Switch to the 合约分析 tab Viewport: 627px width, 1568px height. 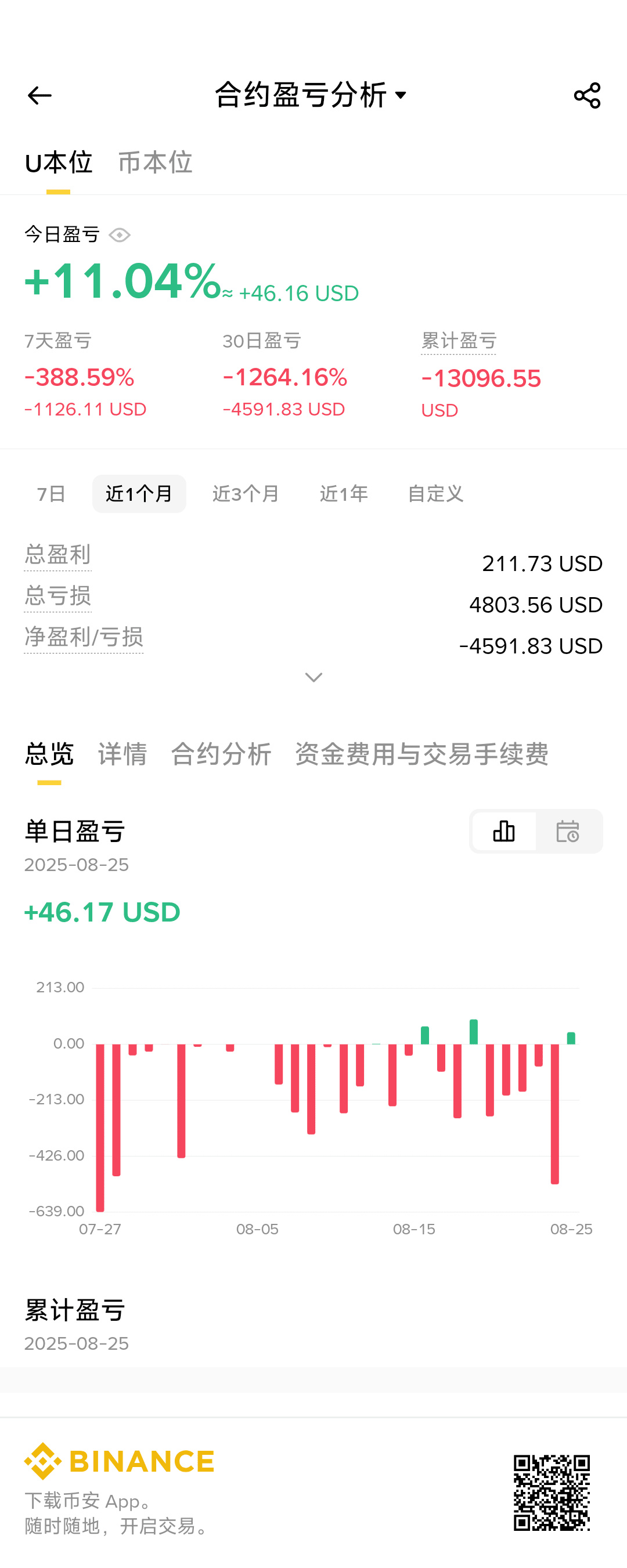click(x=221, y=754)
